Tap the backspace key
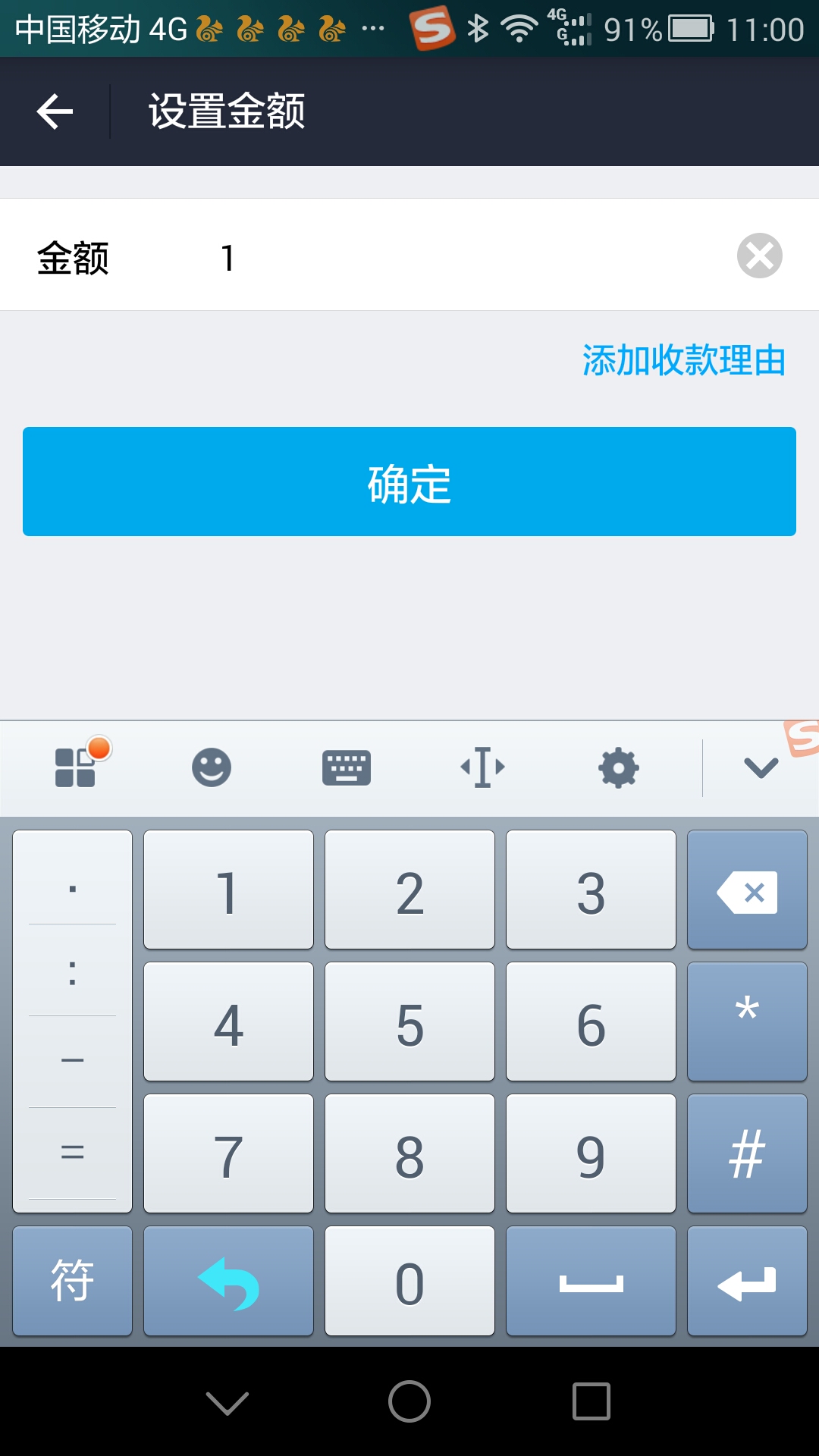Viewport: 819px width, 1456px height. point(747,890)
